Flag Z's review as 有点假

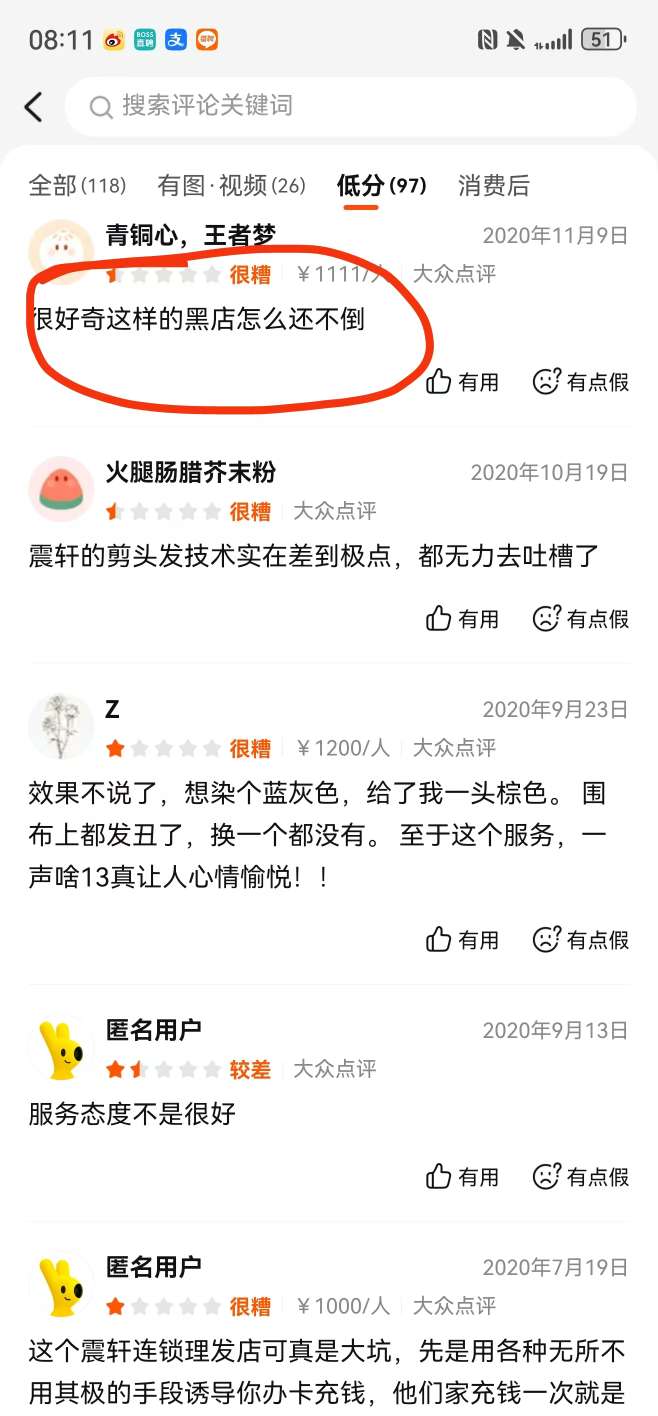click(x=581, y=940)
